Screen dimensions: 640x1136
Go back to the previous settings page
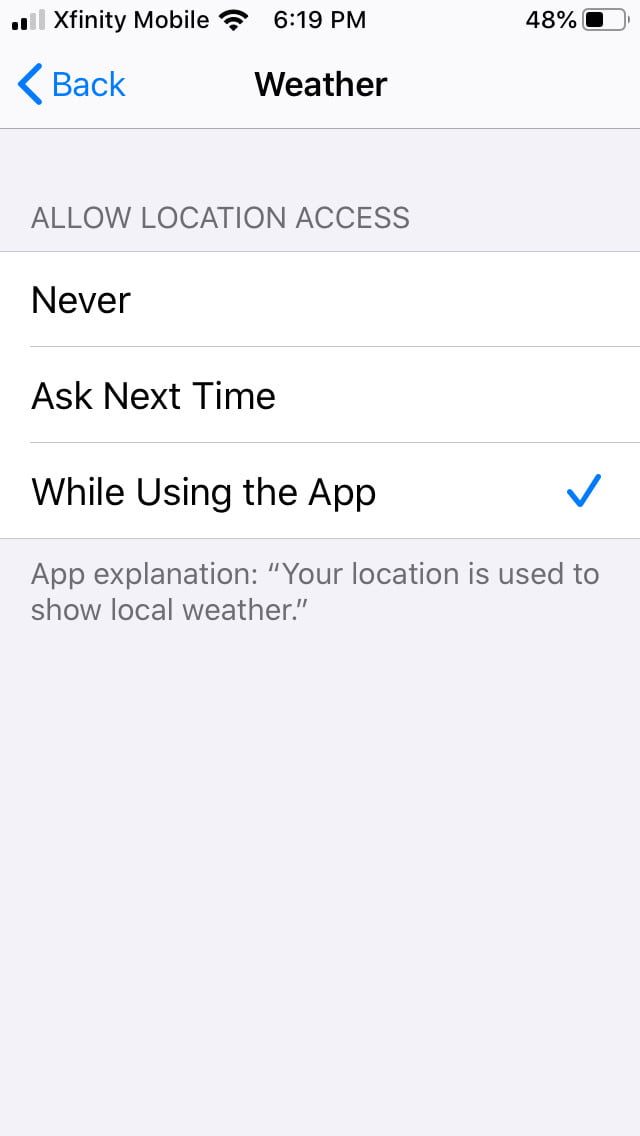tap(72, 85)
